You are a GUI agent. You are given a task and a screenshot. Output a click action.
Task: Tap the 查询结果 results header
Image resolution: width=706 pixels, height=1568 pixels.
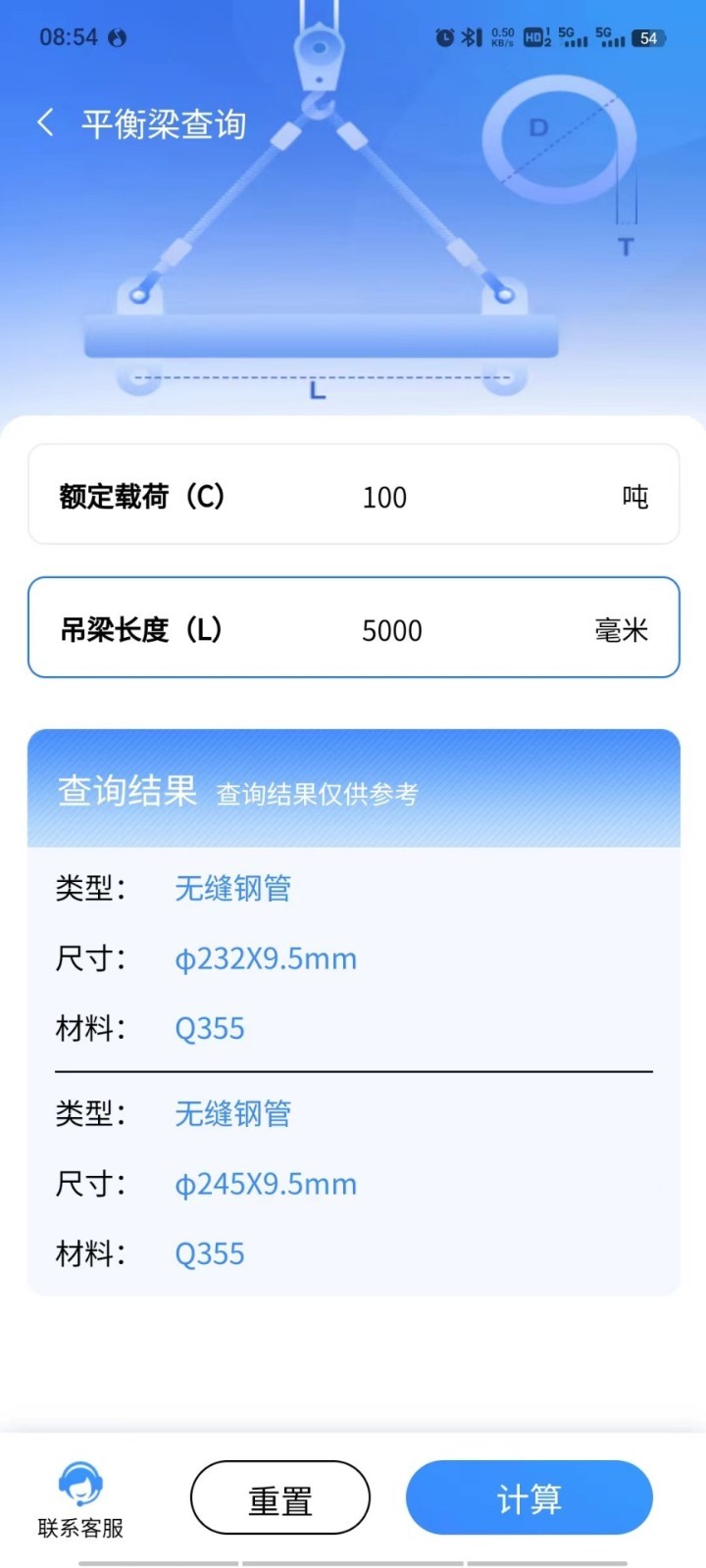pos(127,789)
